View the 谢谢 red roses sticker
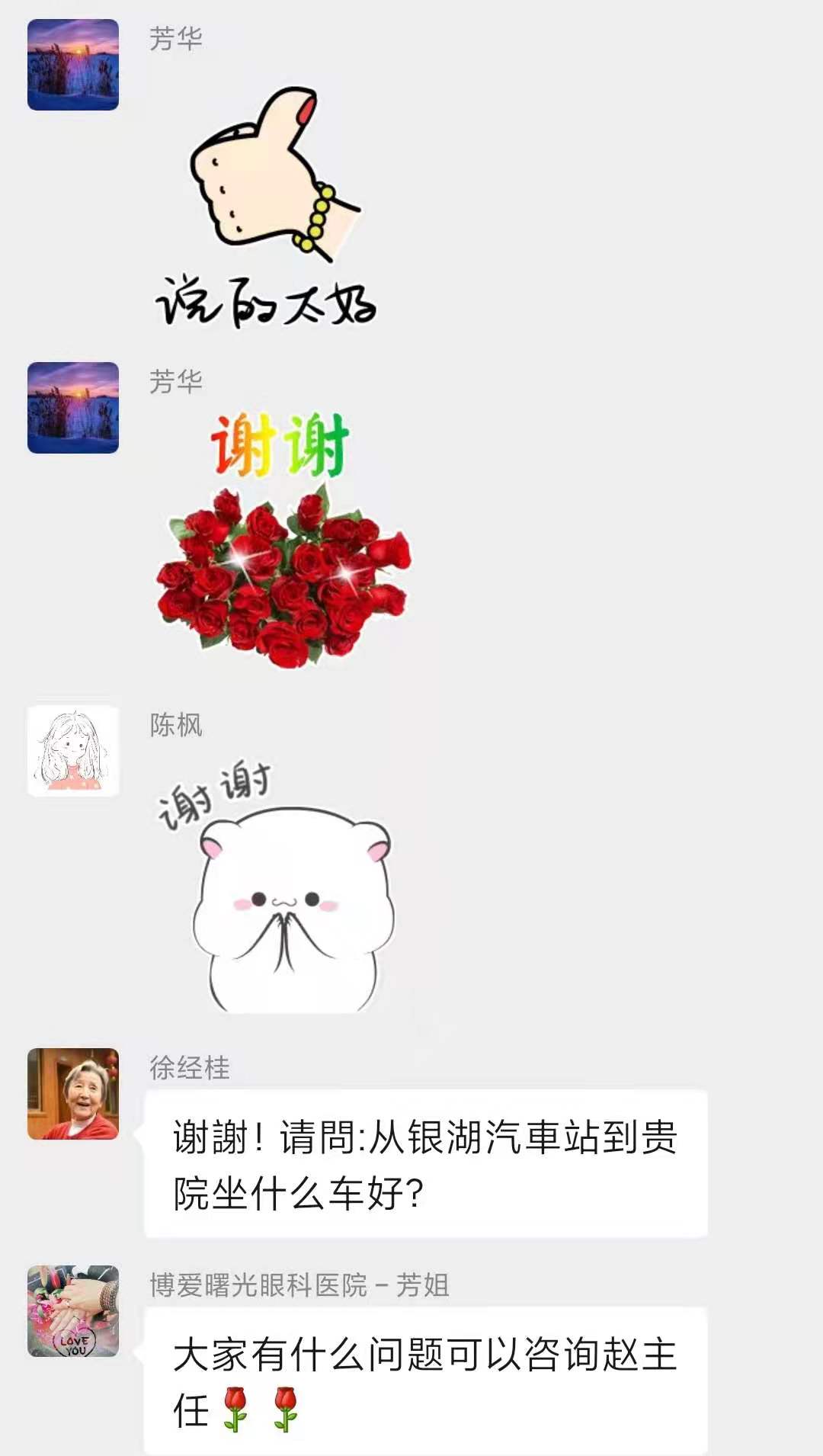 [x=282, y=541]
